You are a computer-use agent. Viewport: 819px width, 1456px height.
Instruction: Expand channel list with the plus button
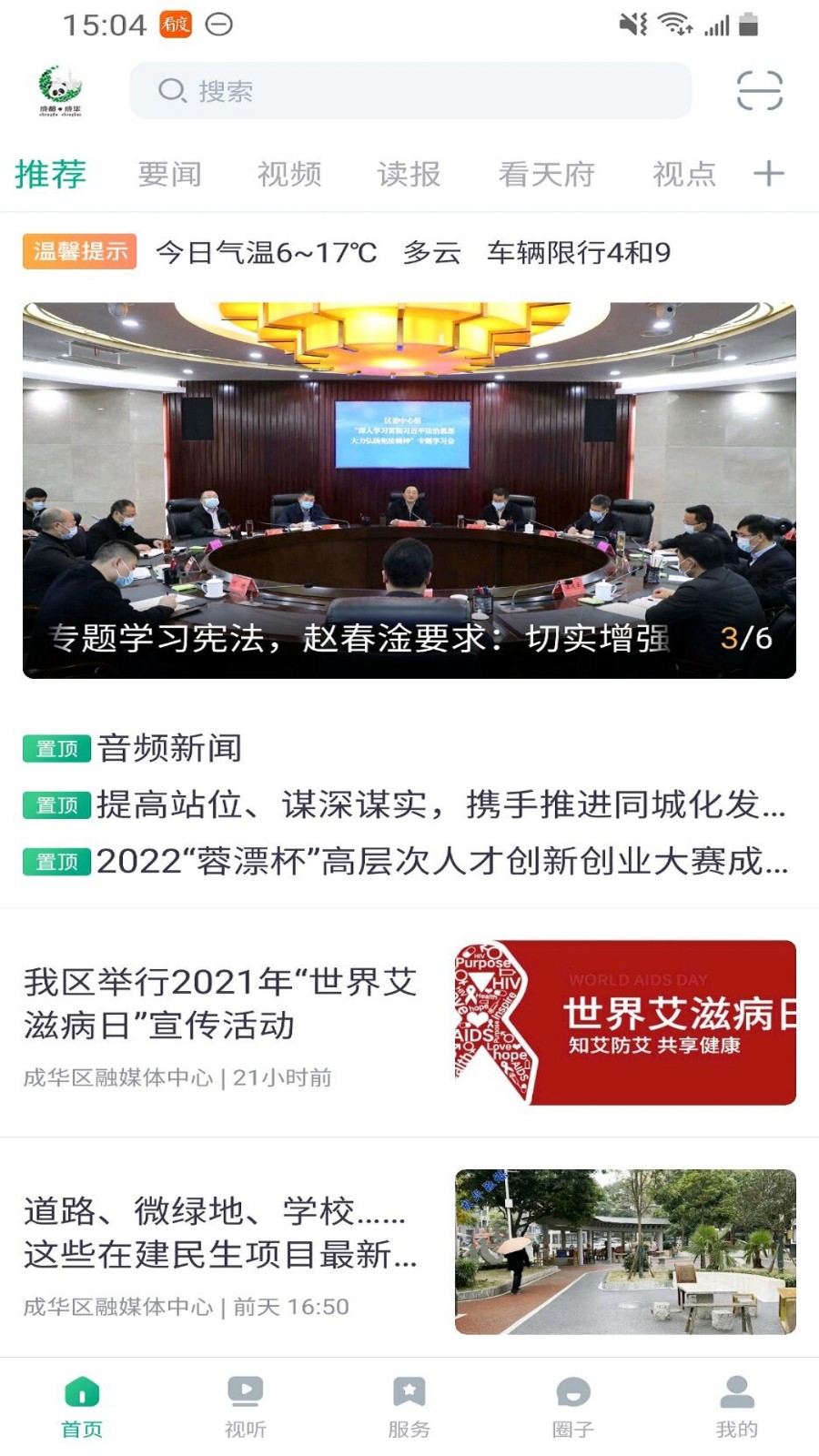769,173
